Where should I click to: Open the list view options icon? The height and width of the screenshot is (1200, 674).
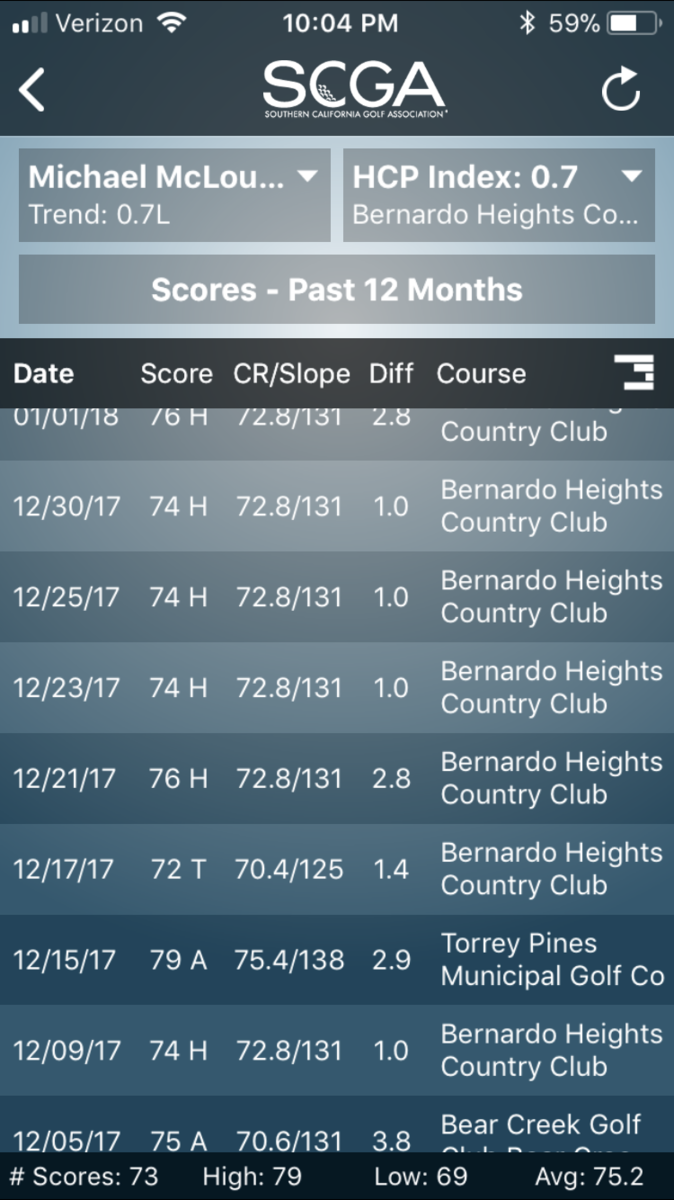(634, 373)
